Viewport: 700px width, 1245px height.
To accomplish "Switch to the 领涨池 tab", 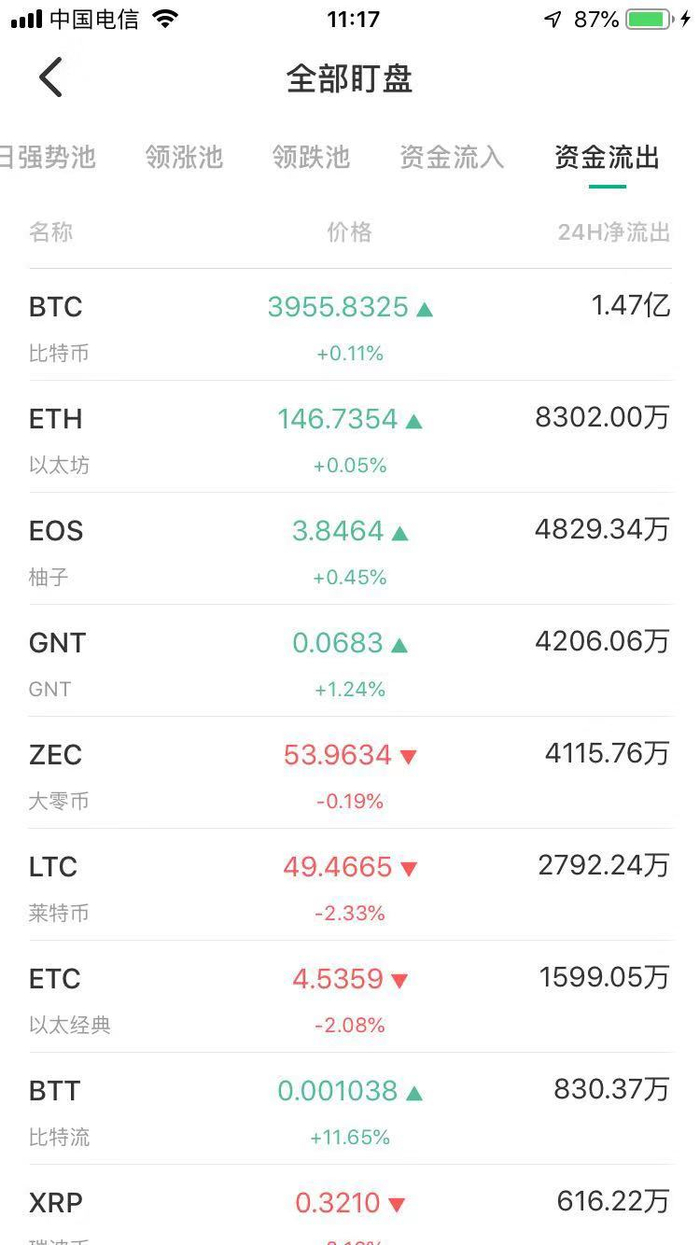I will (184, 158).
